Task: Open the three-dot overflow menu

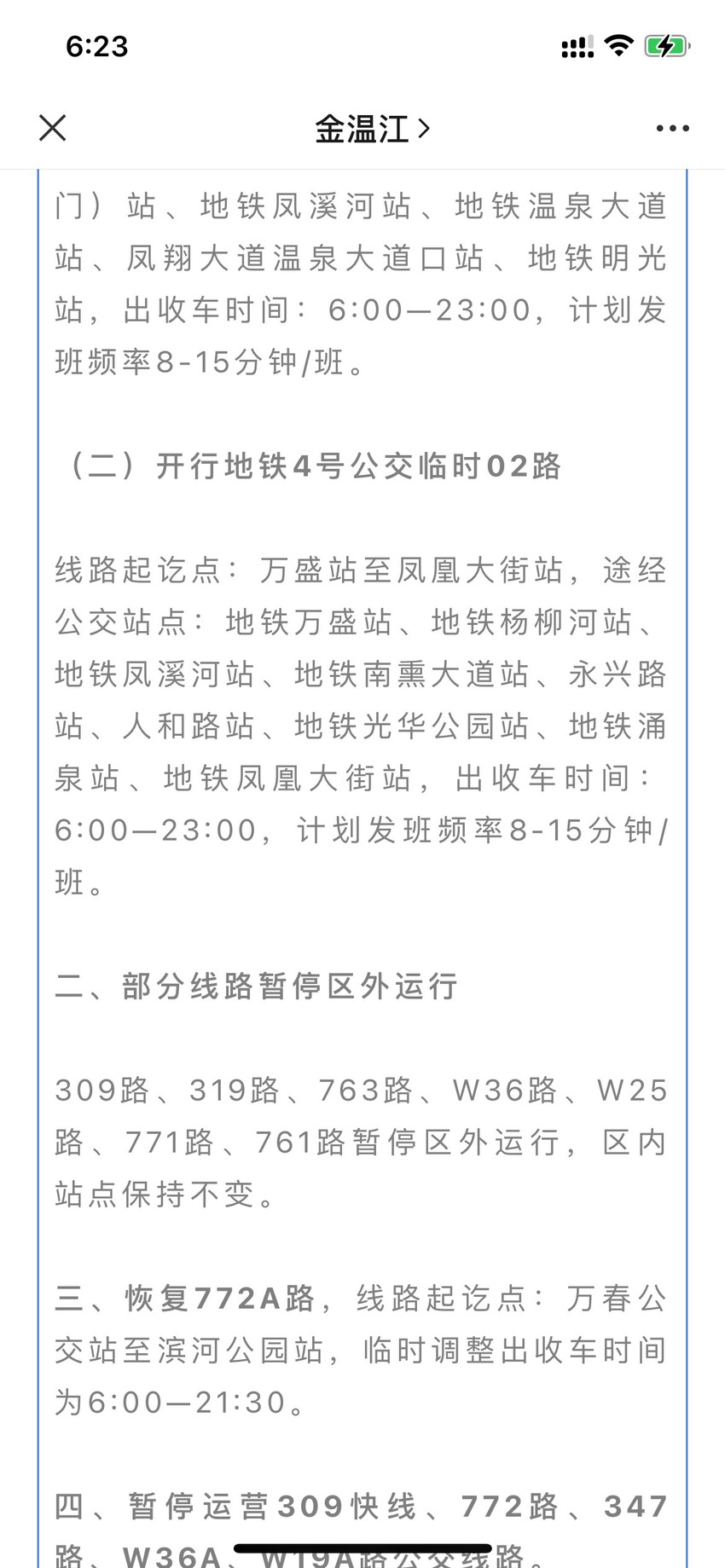Action: point(672,128)
